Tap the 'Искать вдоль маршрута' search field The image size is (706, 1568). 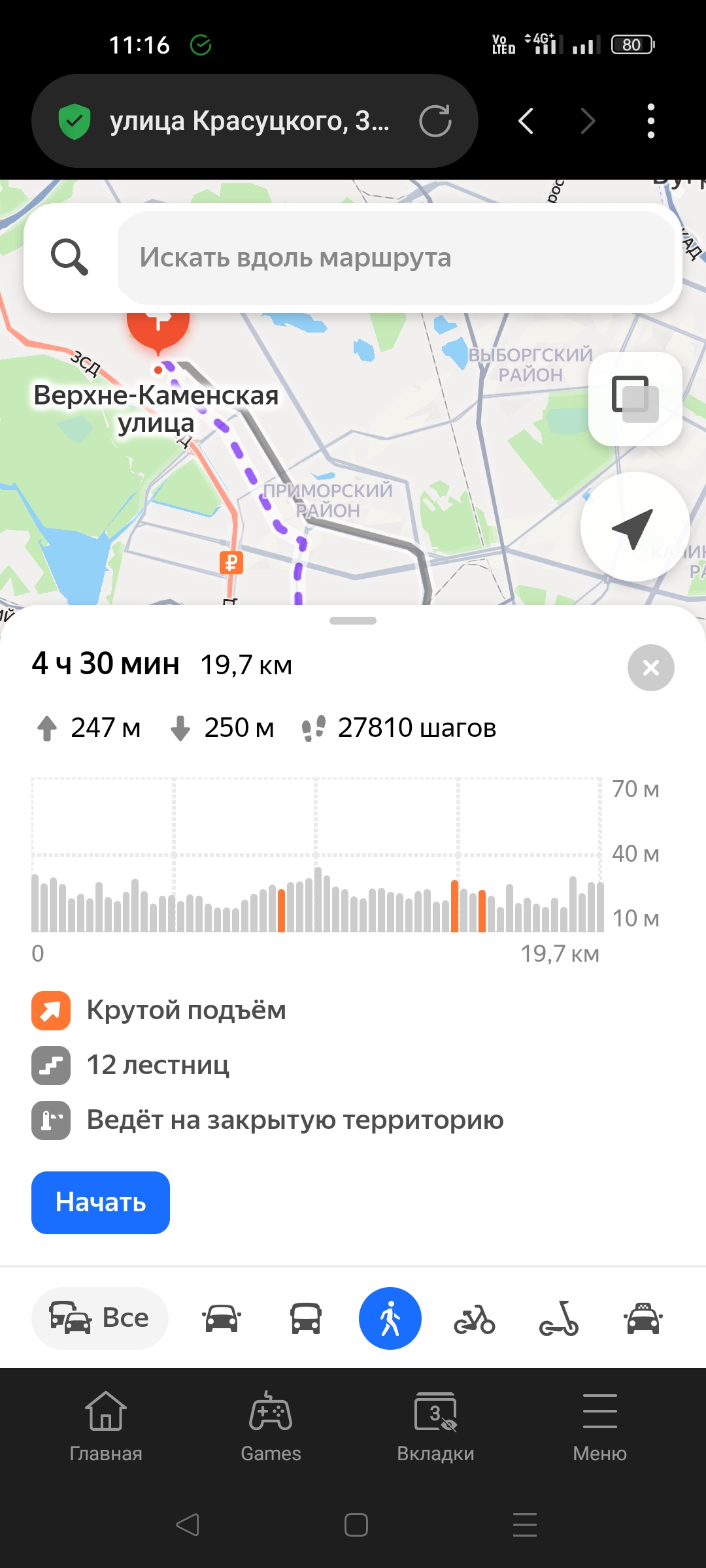(x=396, y=257)
